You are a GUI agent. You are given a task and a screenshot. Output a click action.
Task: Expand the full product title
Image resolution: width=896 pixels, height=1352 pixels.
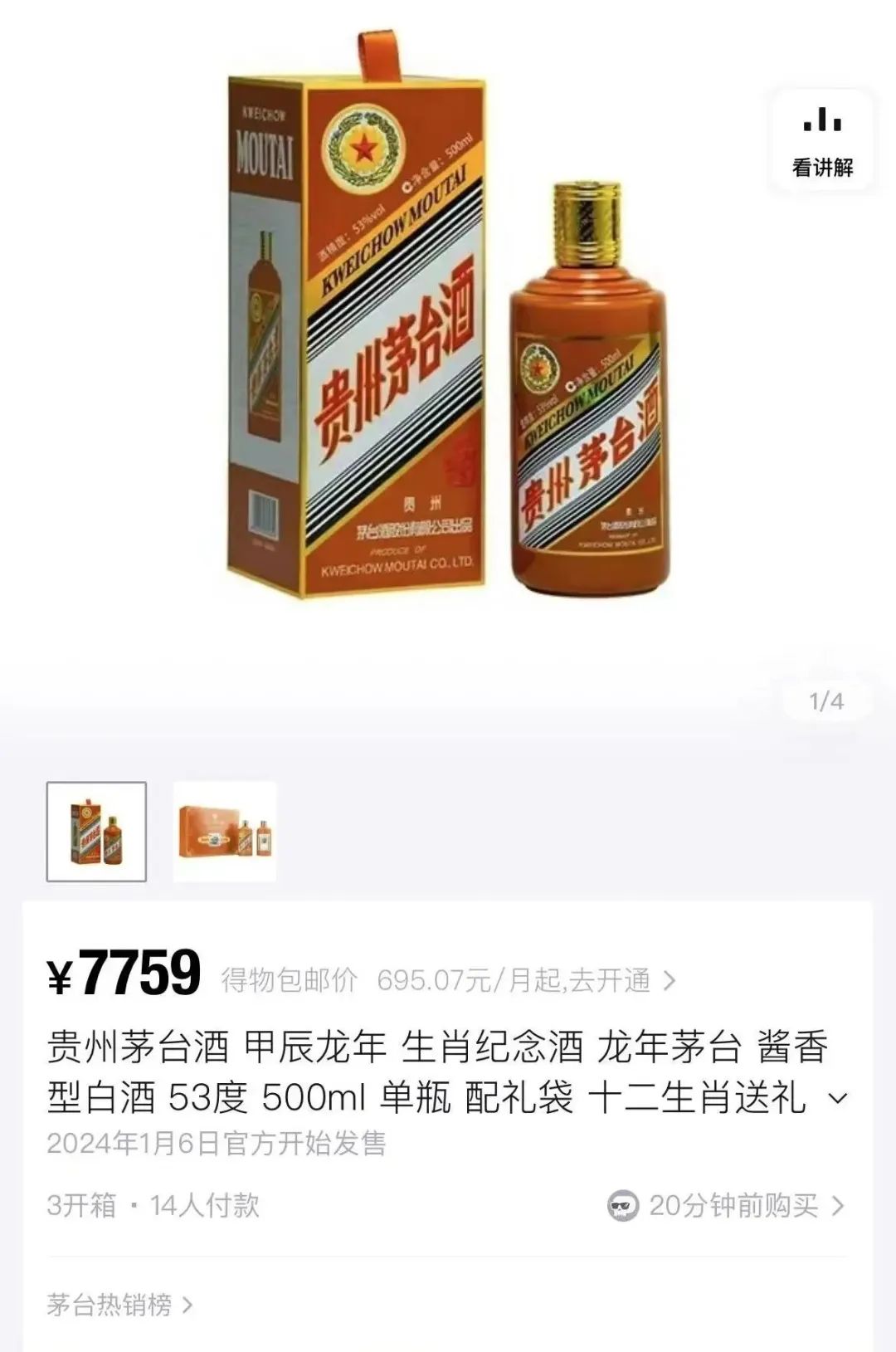(x=839, y=1098)
